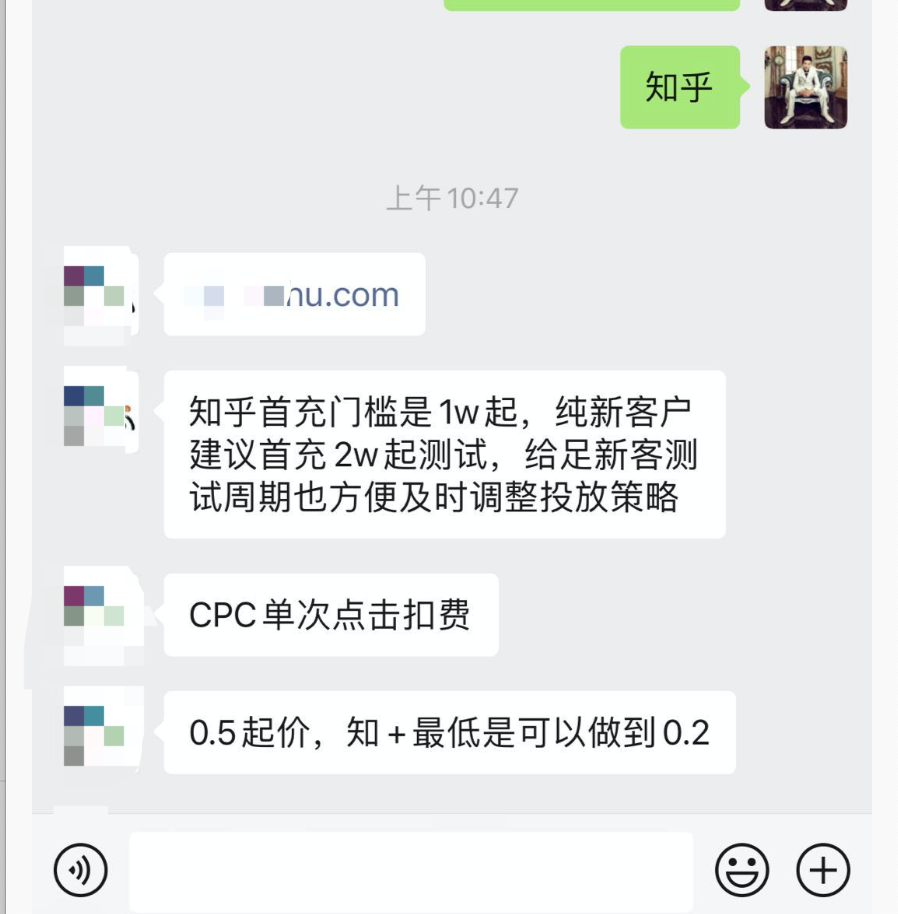The width and height of the screenshot is (898, 914).
Task: View your own avatar beside 知乎 message
Action: pos(805,87)
